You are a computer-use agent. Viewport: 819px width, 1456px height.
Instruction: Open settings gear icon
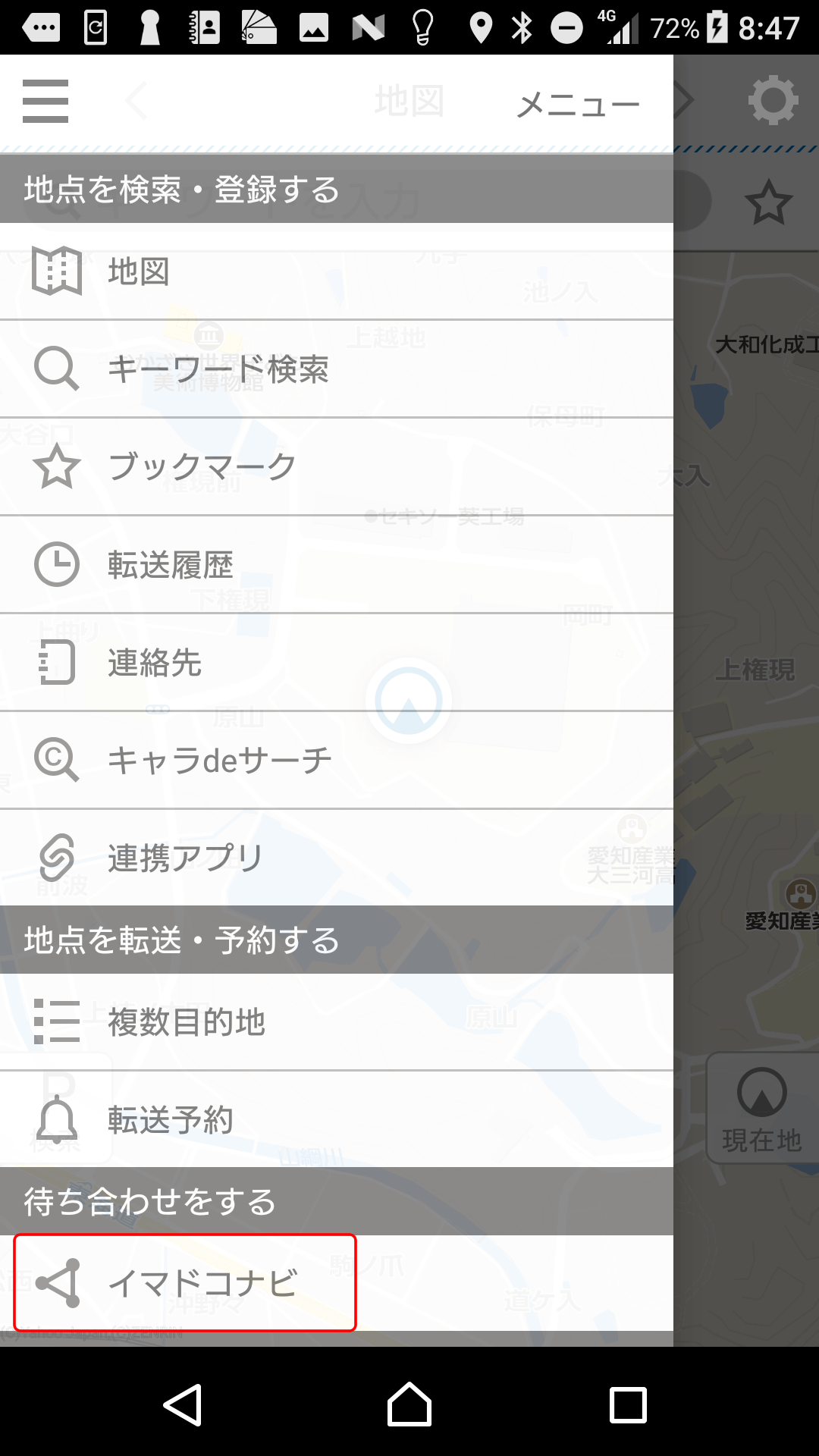click(773, 100)
